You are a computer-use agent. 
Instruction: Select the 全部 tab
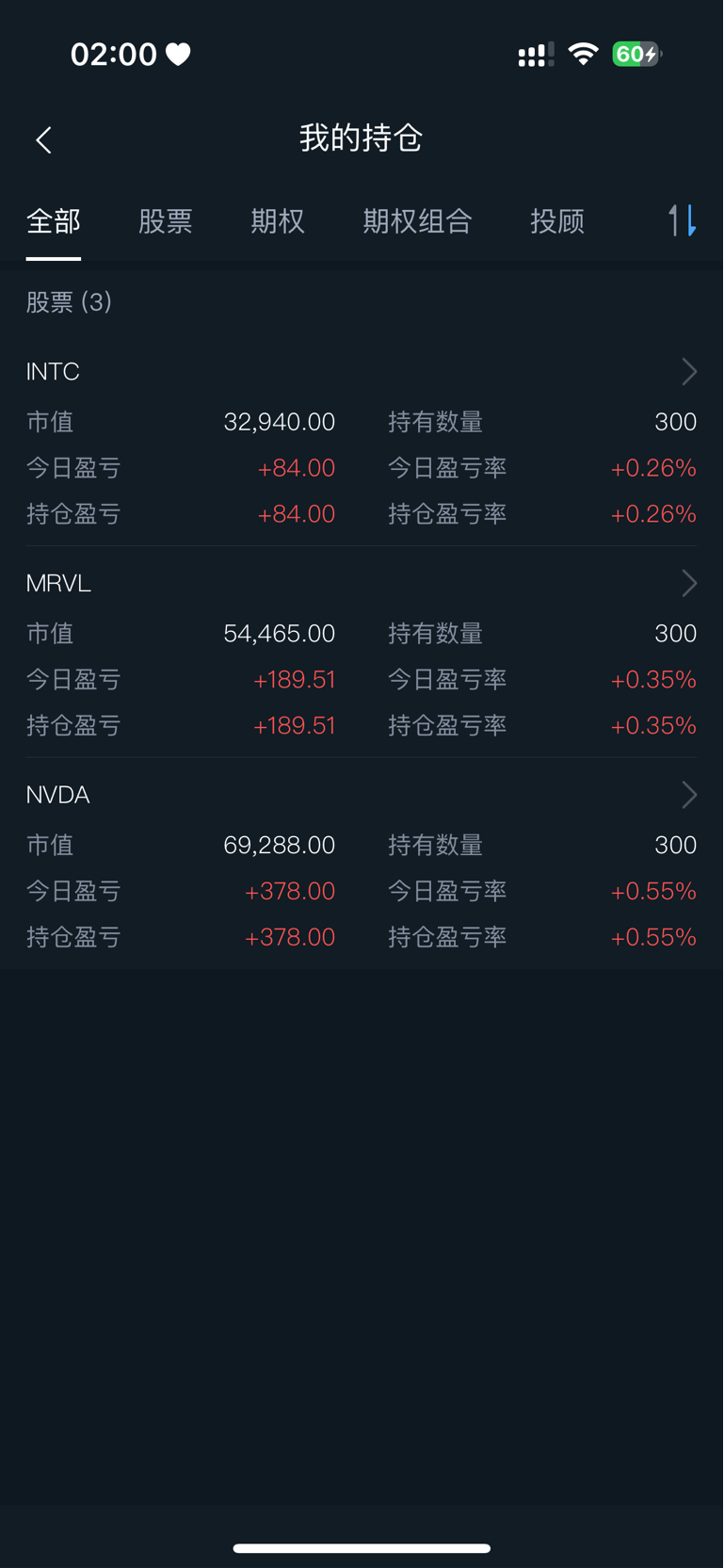[x=54, y=221]
